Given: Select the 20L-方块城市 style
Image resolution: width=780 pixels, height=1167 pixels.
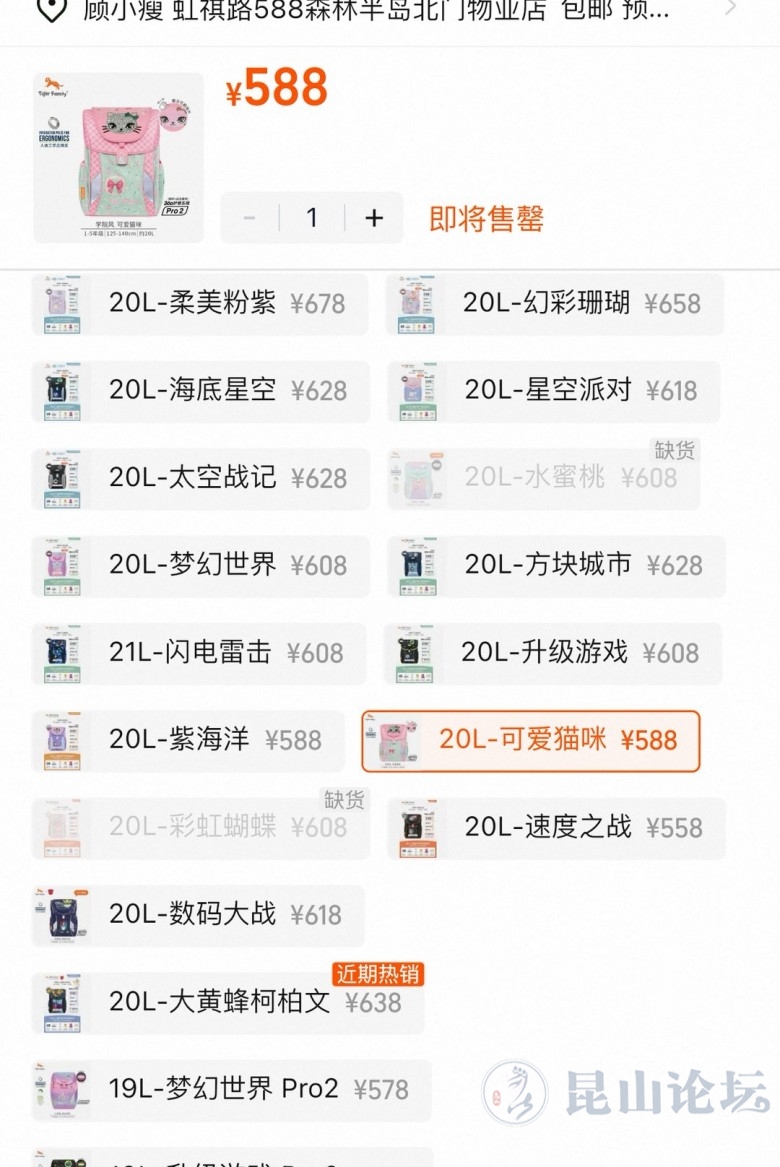Looking at the screenshot, I should [x=555, y=566].
